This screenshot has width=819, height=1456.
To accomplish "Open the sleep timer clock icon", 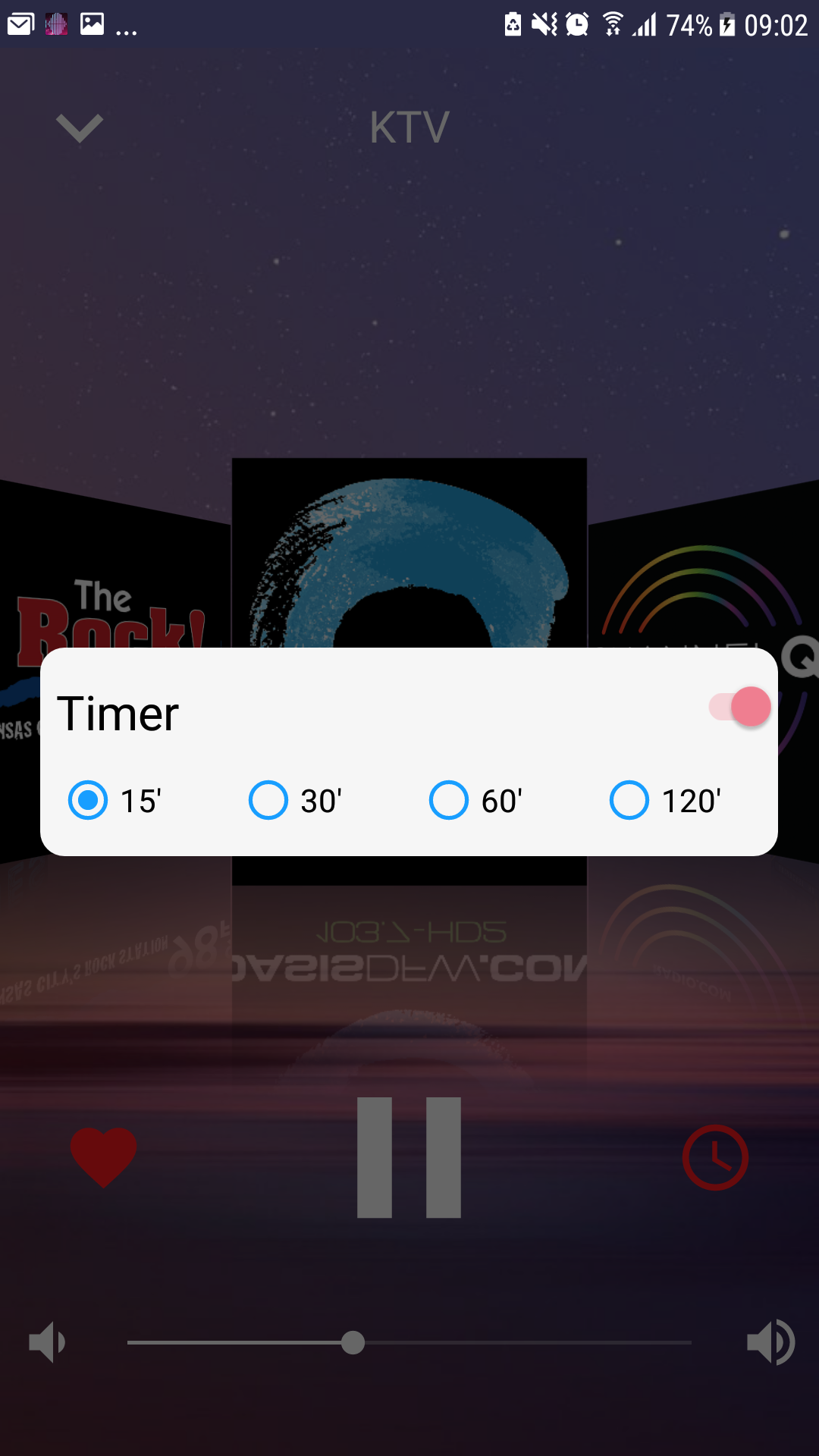I will [x=715, y=1156].
